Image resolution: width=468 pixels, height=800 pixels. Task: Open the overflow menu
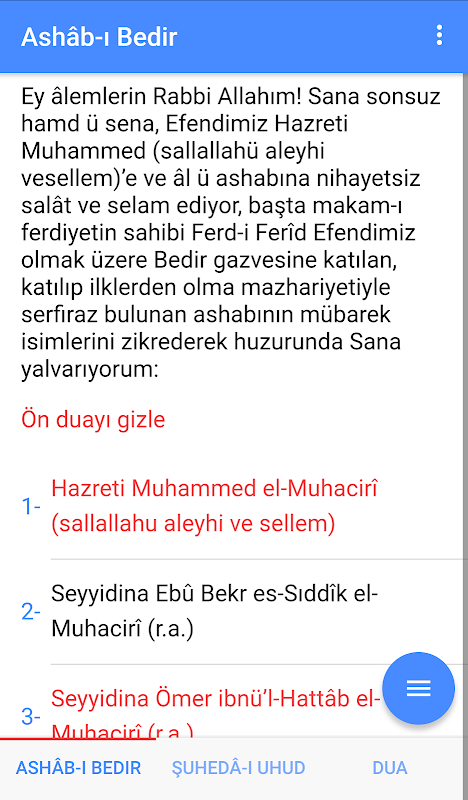pos(439,36)
